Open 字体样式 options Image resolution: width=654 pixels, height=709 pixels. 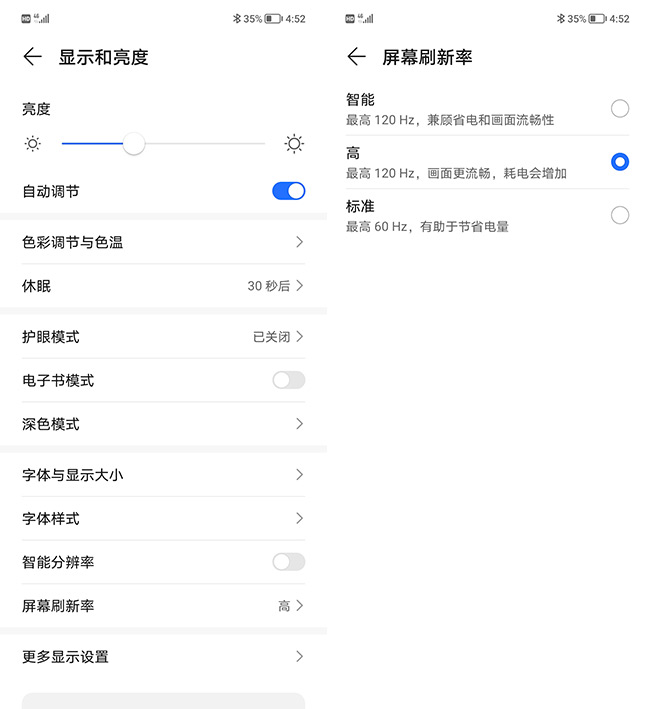point(163,518)
